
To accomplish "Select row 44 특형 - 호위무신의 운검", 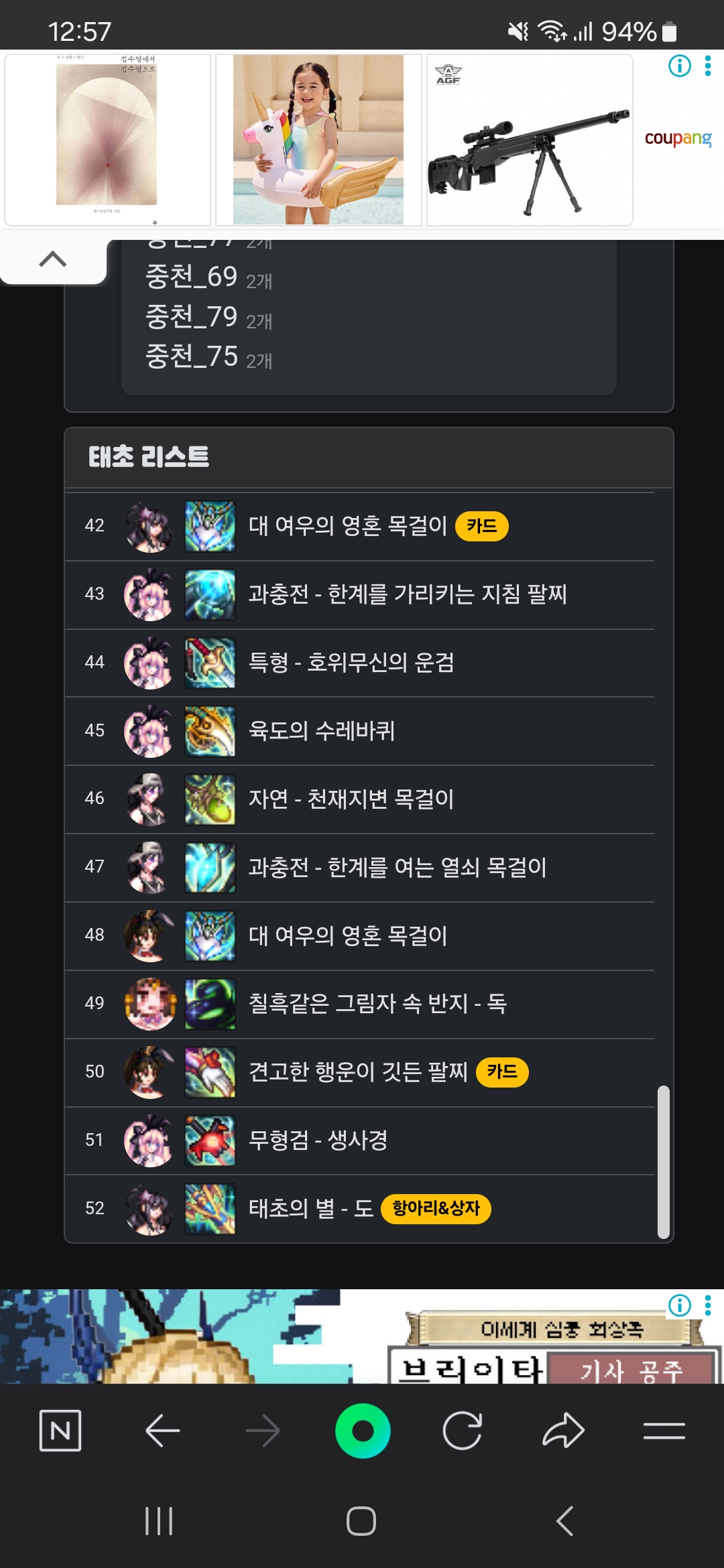I will [351, 663].
